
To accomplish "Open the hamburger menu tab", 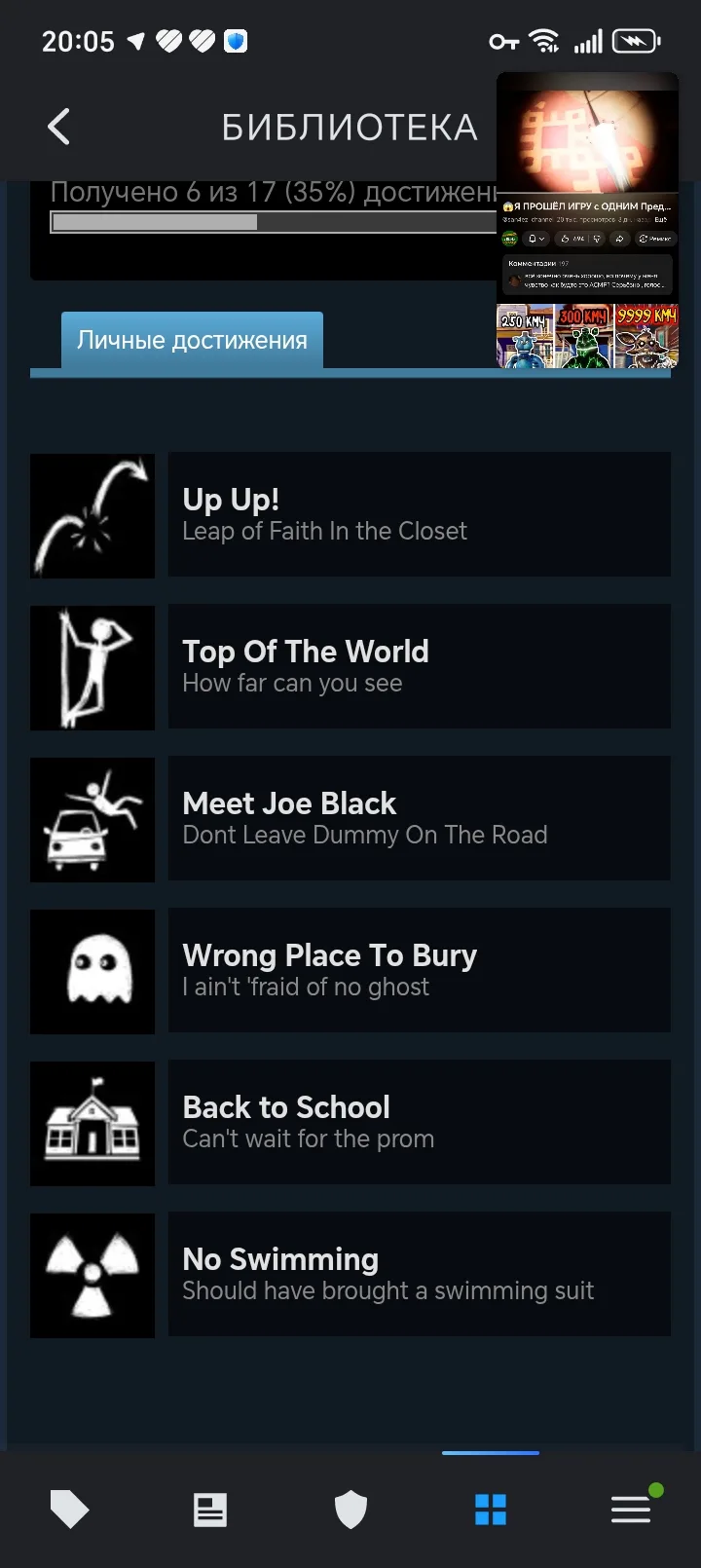I will 631,1510.
